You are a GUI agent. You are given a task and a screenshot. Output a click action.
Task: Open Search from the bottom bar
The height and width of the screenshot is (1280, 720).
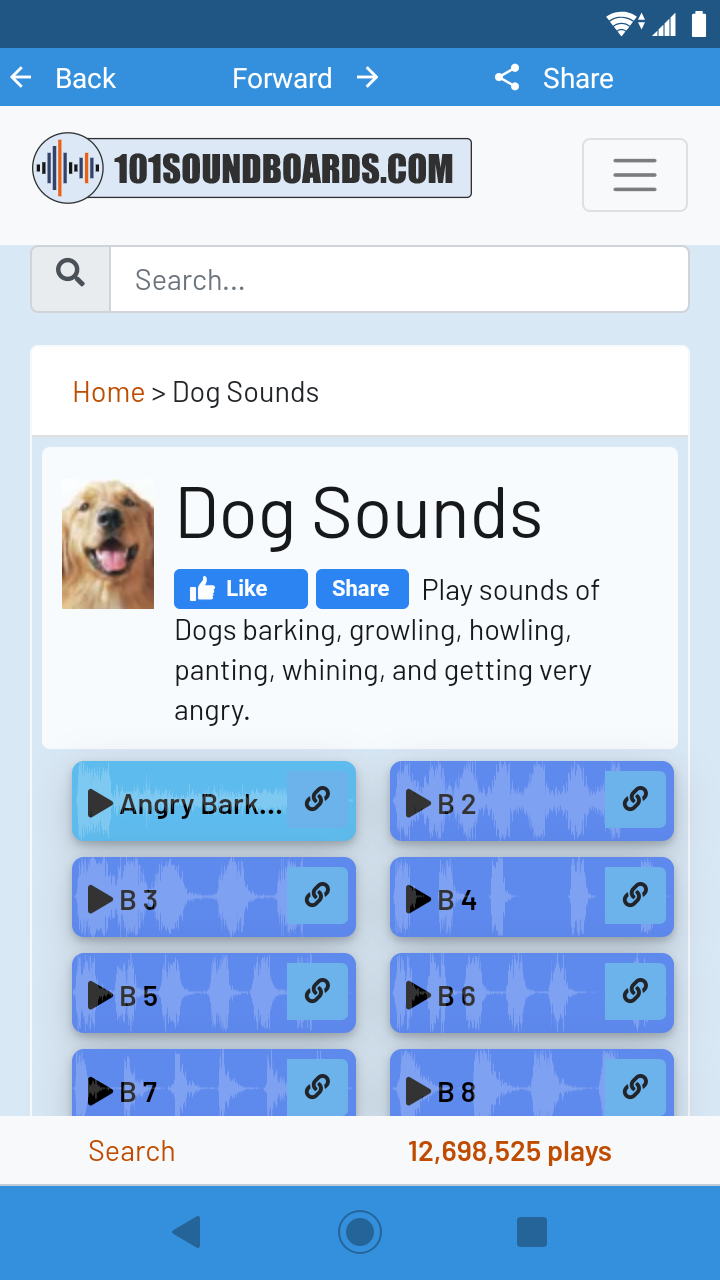pos(131,1151)
